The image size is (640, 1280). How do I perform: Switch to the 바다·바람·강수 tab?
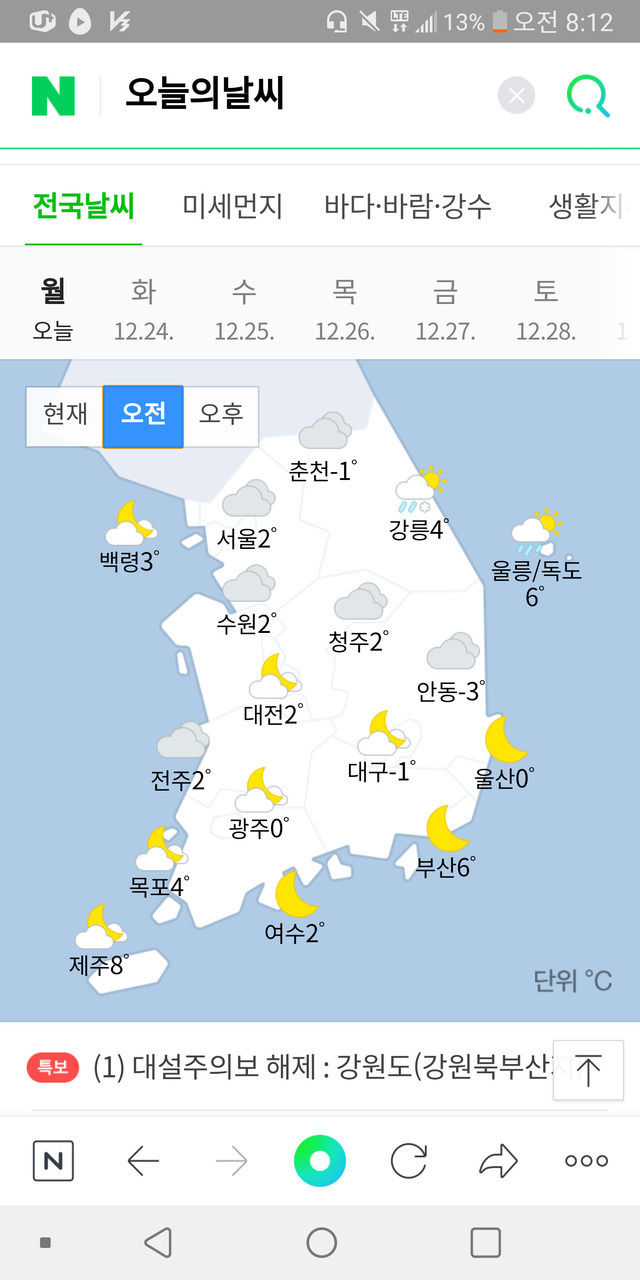(x=408, y=207)
